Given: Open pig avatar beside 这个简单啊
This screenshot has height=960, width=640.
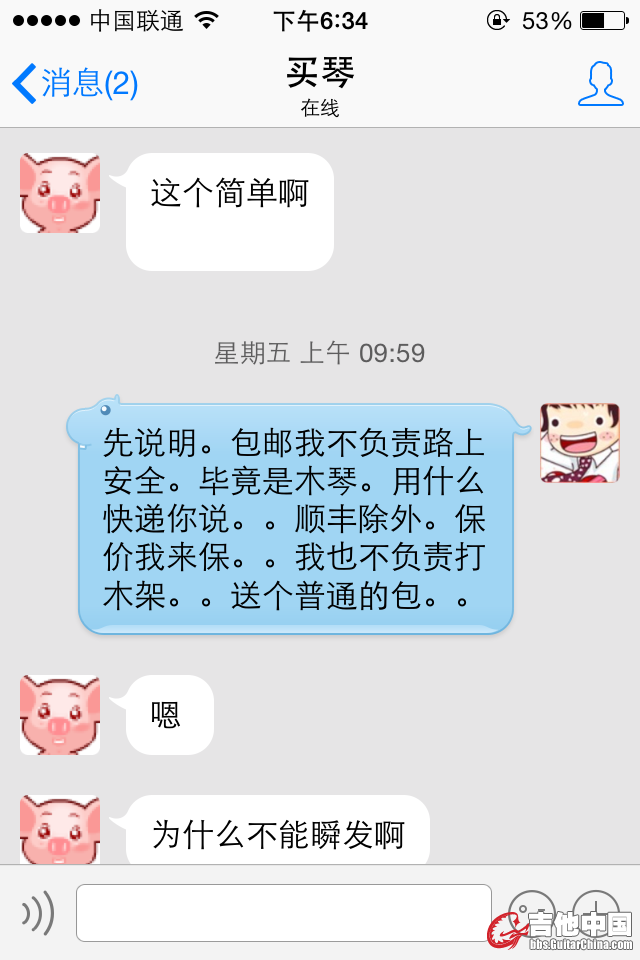Looking at the screenshot, I should point(60,193).
